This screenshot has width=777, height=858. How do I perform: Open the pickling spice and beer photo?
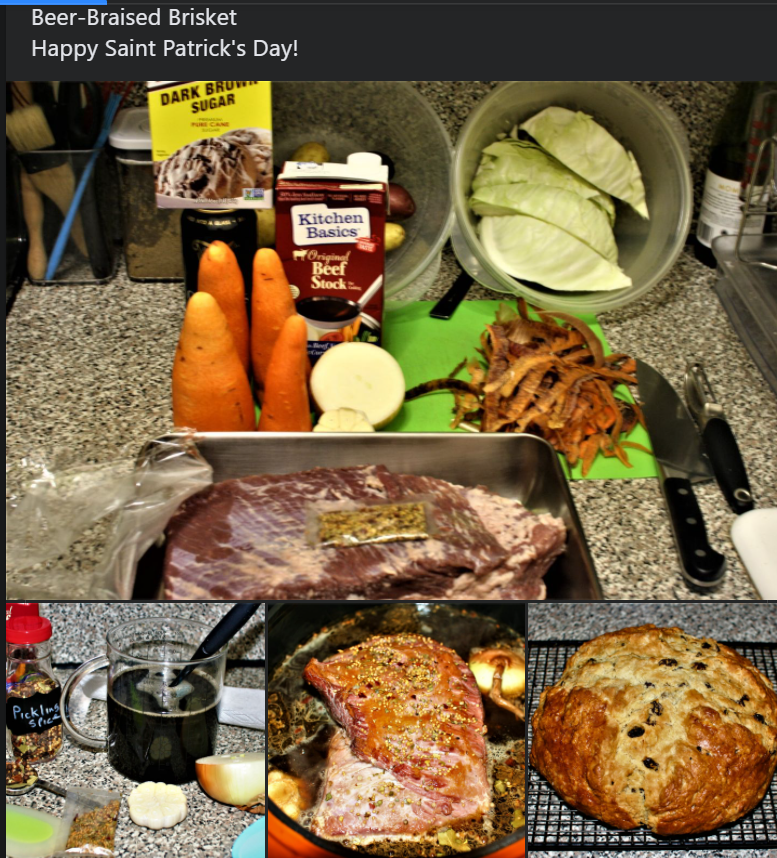click(135, 730)
